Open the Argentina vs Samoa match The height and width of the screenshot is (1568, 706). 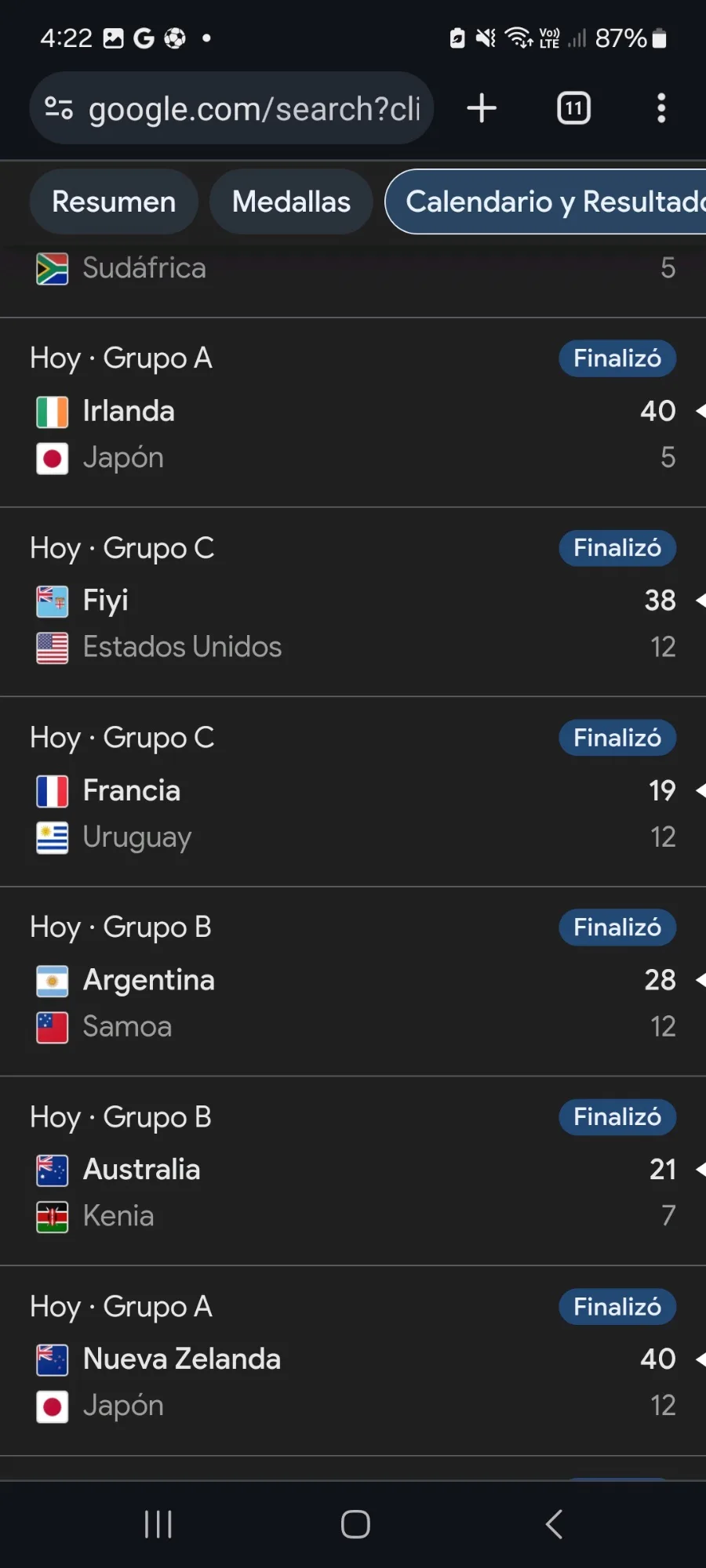353,982
